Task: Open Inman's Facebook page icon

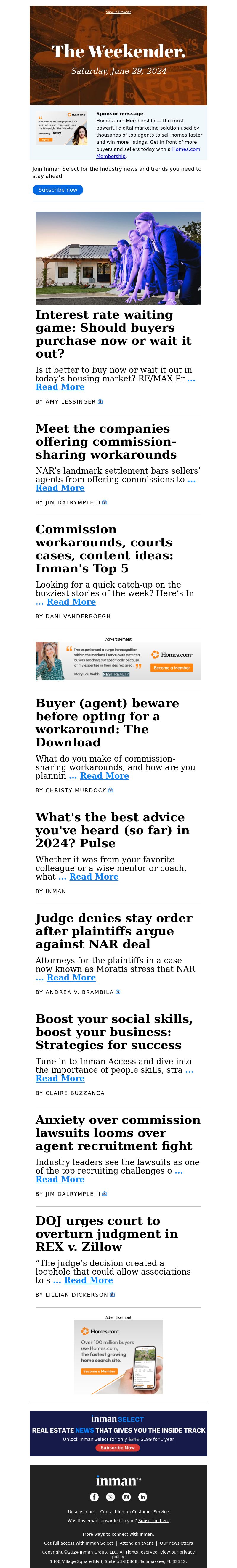Action: (x=94, y=1497)
